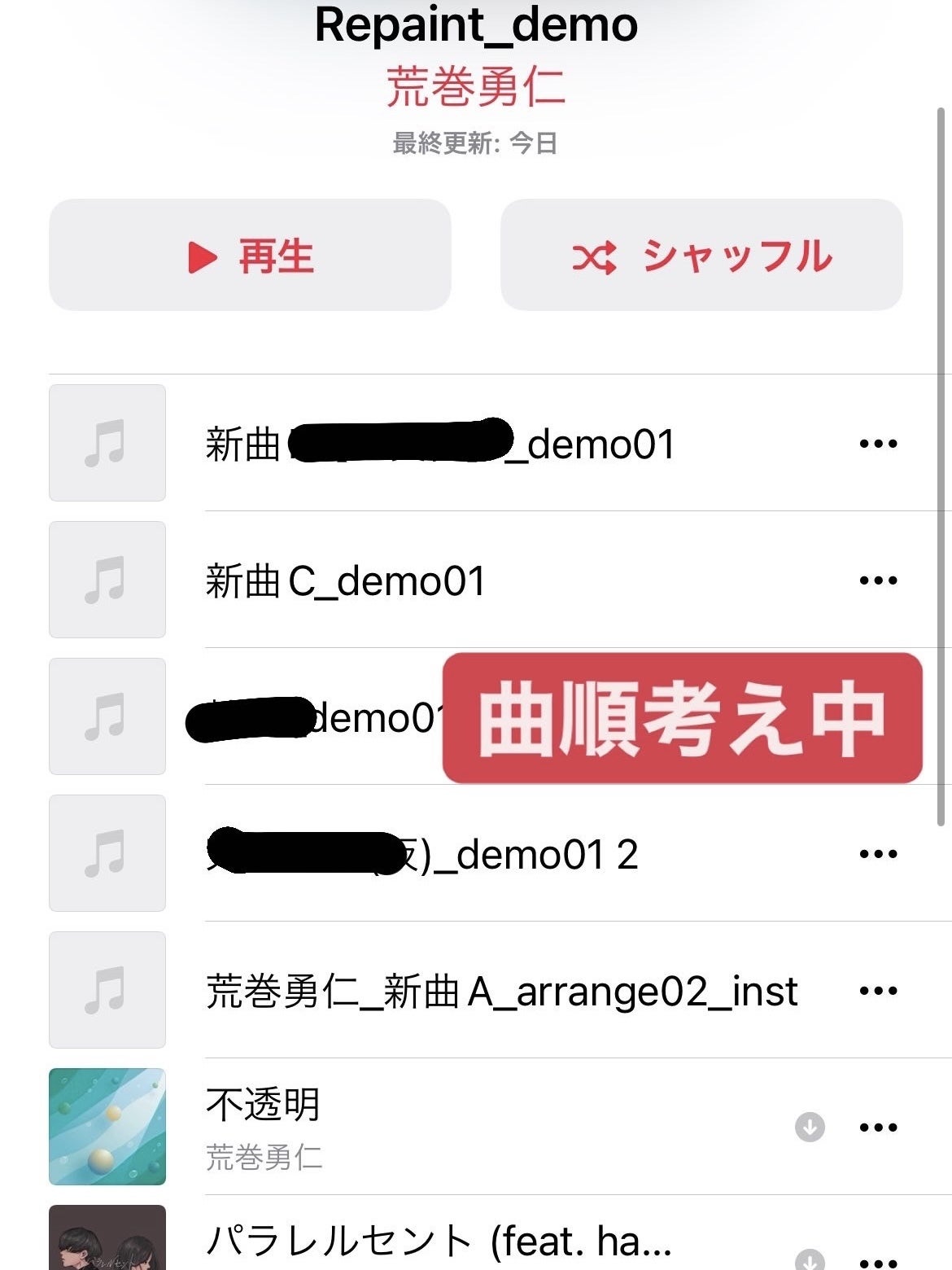Open more options for 新曲C_demo01
Image resolution: width=952 pixels, height=1270 pixels.
878,581
